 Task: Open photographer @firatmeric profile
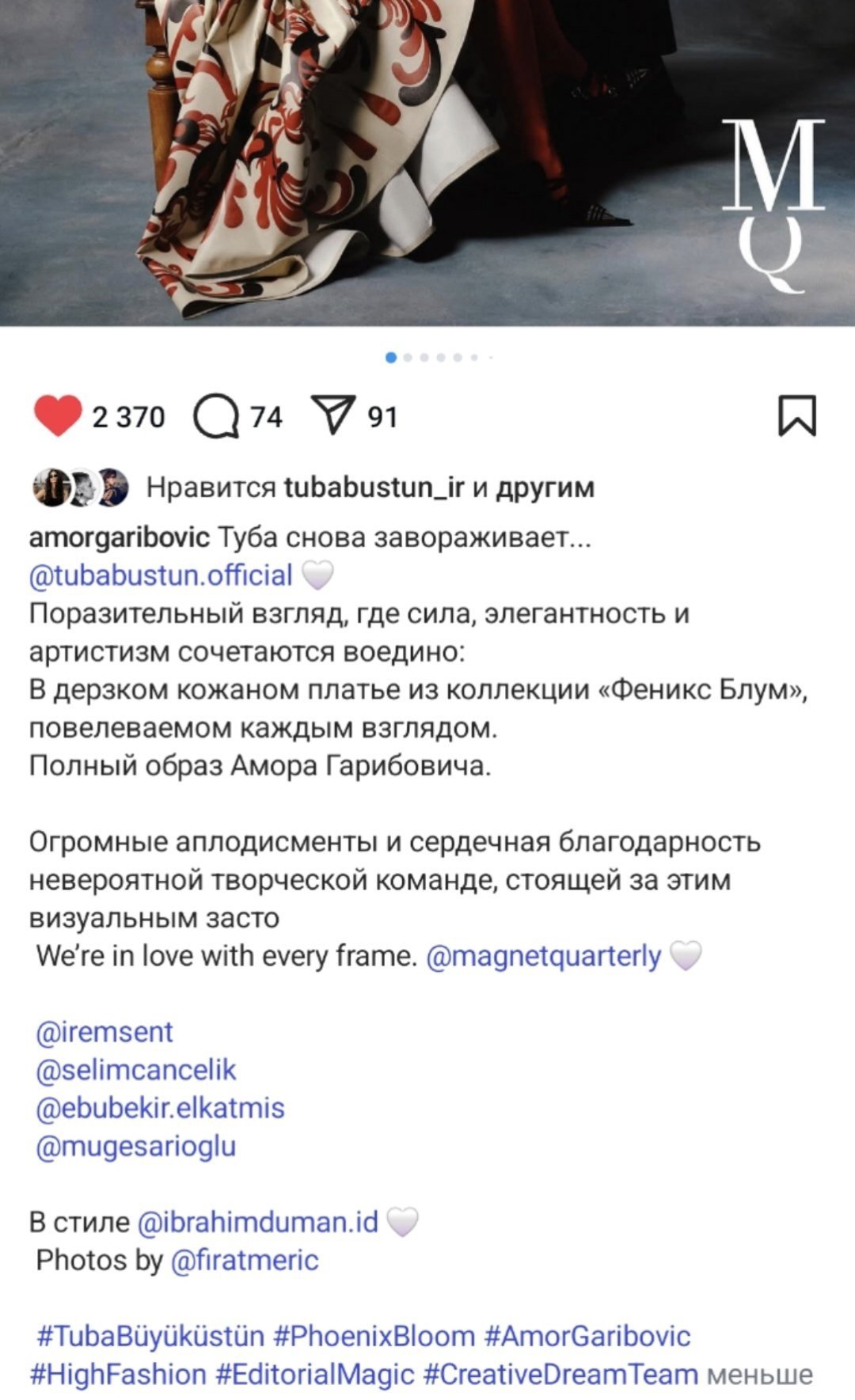click(x=245, y=1260)
